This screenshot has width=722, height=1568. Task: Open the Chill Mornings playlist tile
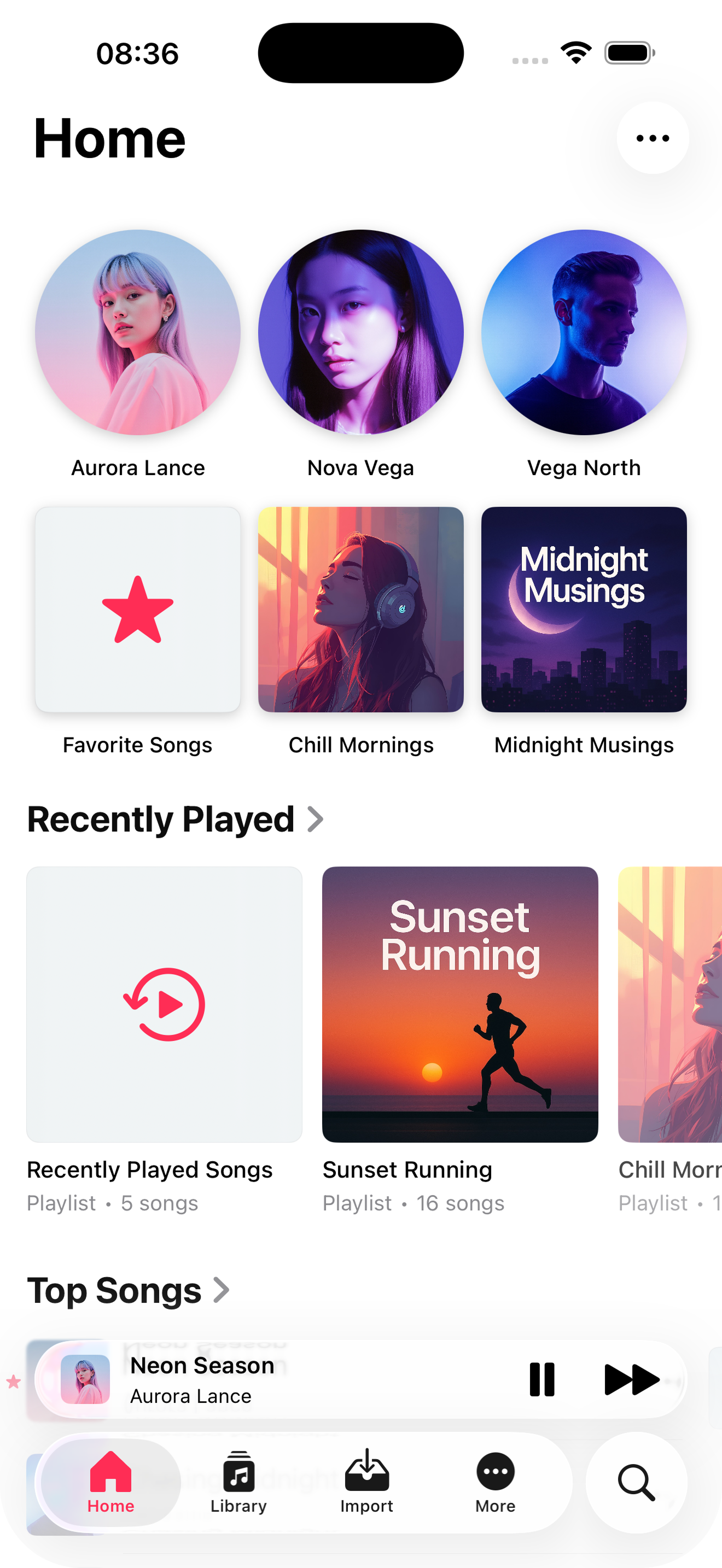(x=360, y=609)
